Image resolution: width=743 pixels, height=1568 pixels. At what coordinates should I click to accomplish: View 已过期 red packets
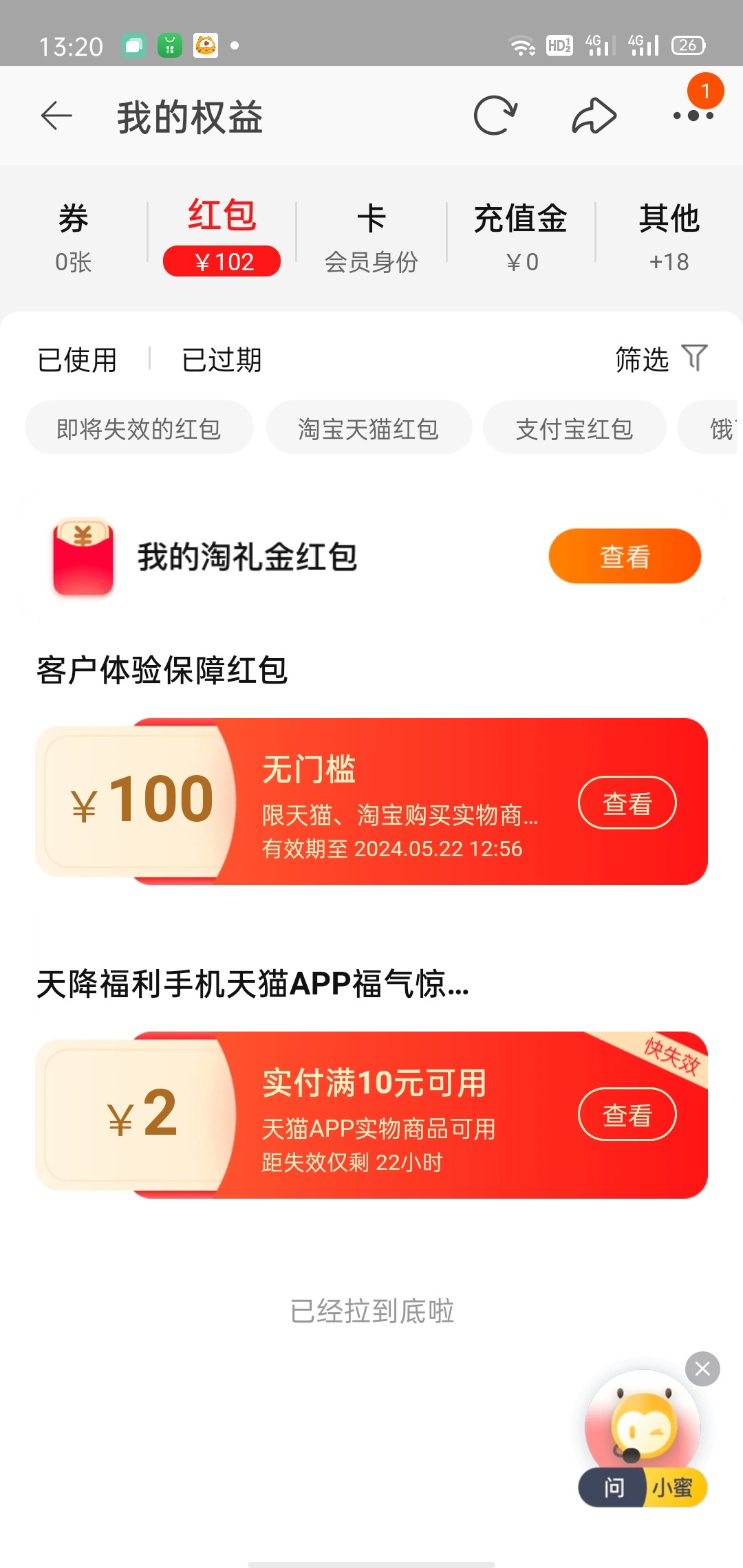[x=222, y=360]
